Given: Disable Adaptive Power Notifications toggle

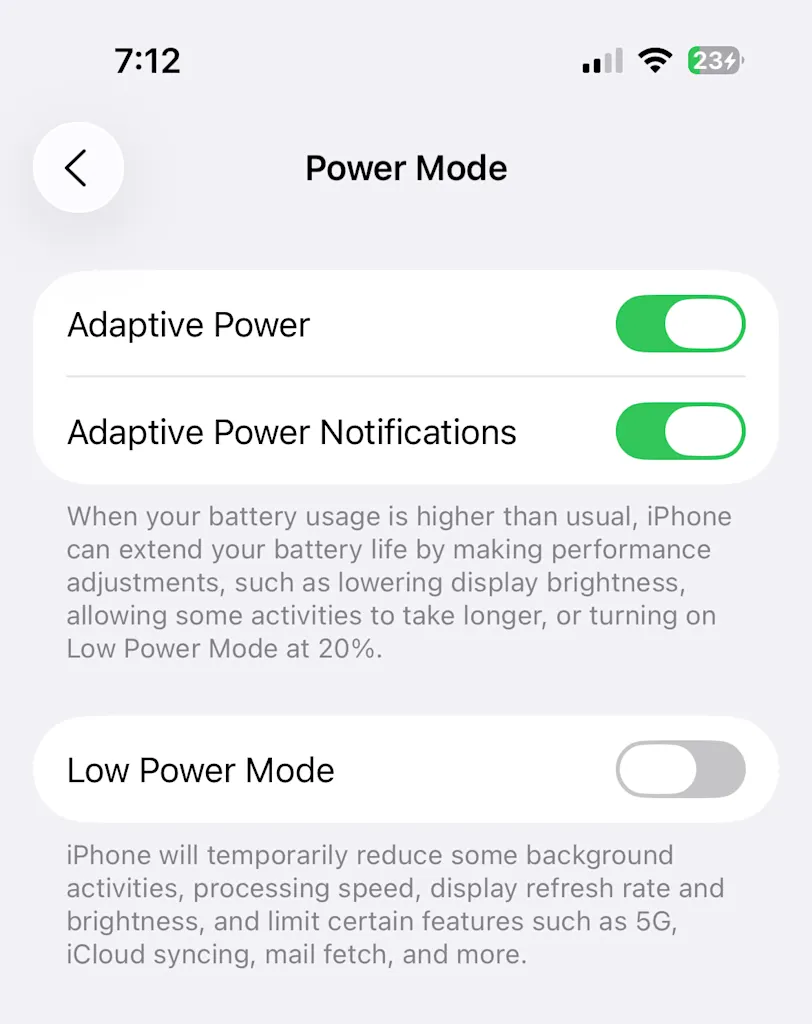Looking at the screenshot, I should 680,432.
